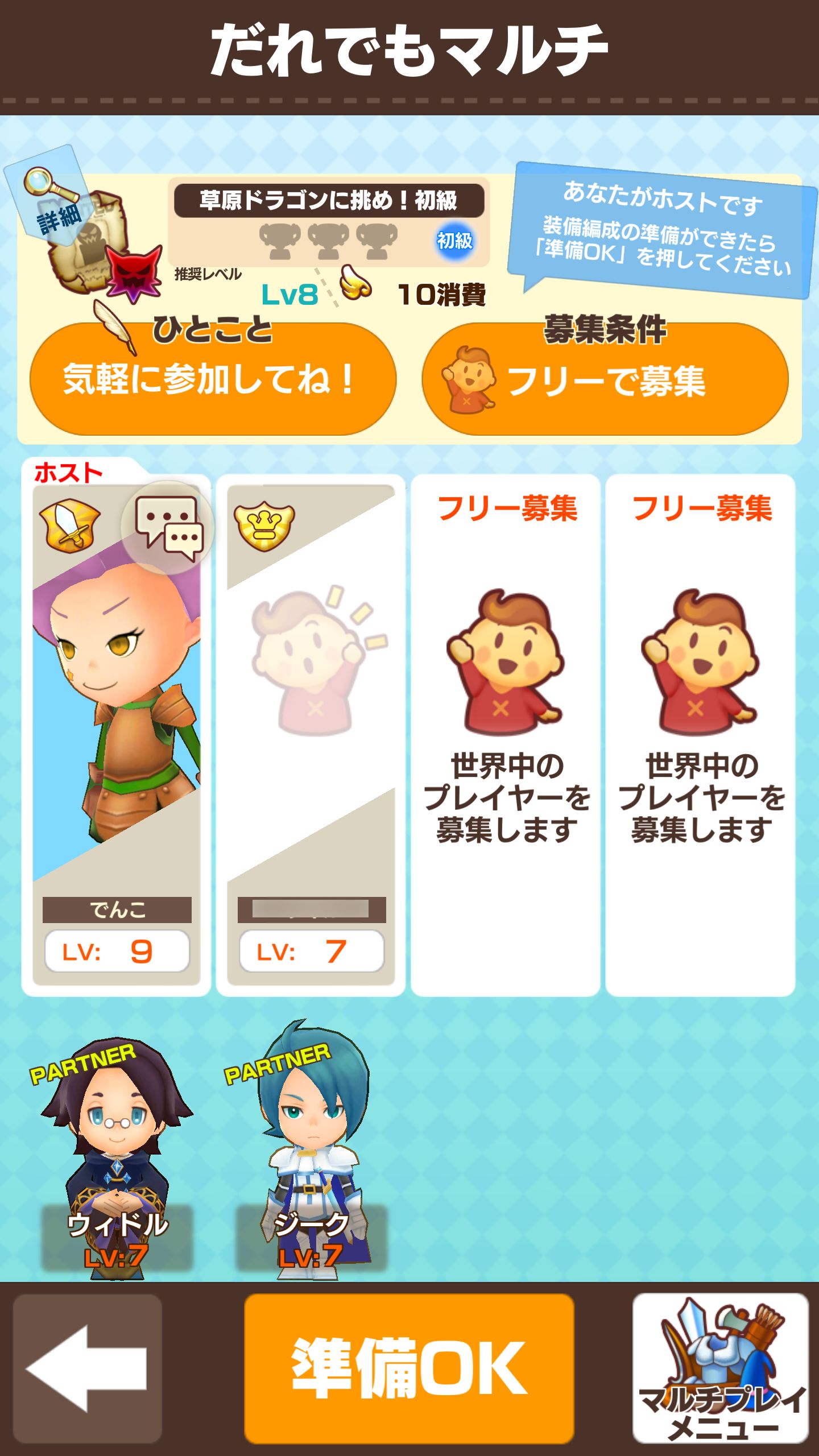
Task: Open the chat speech bubble icon
Action: coord(168,527)
